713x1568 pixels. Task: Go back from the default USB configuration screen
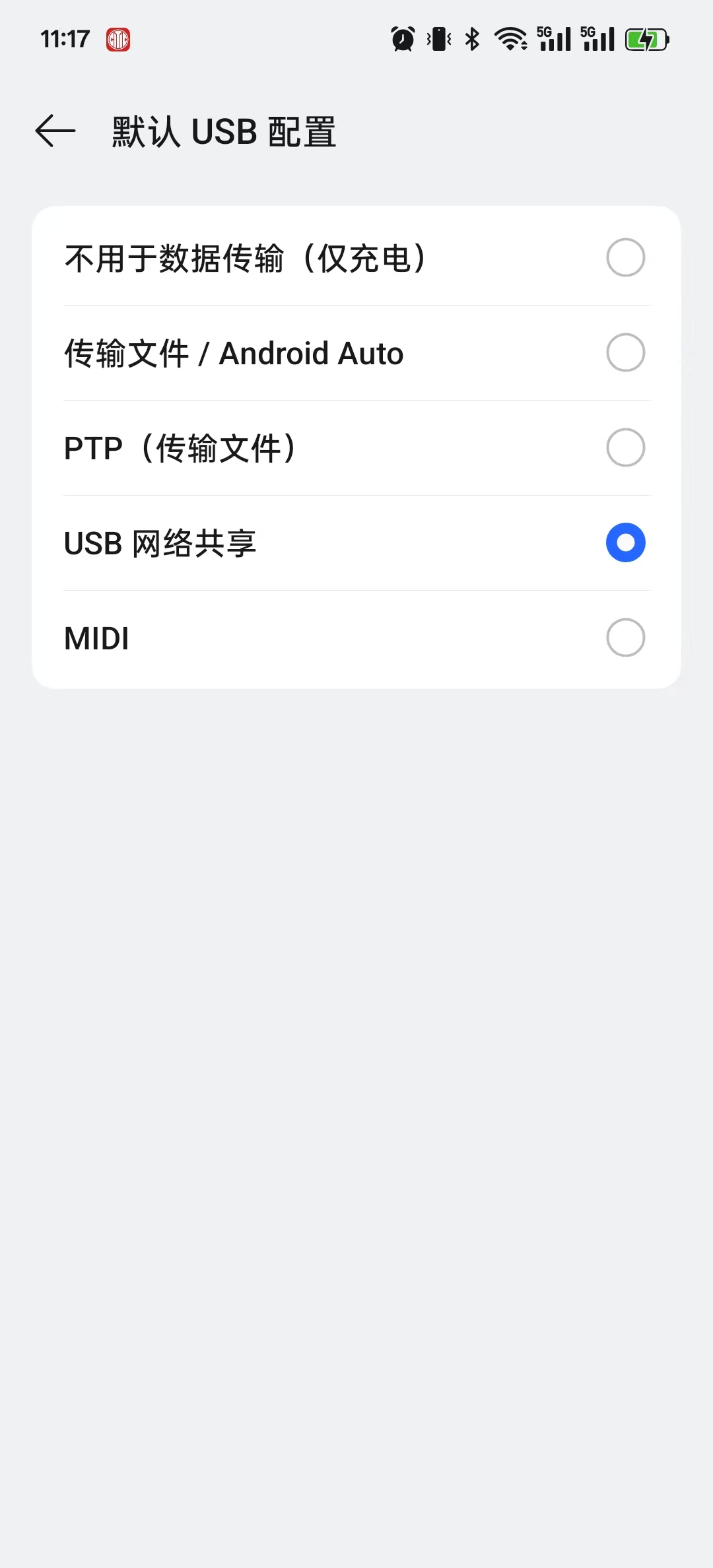55,131
